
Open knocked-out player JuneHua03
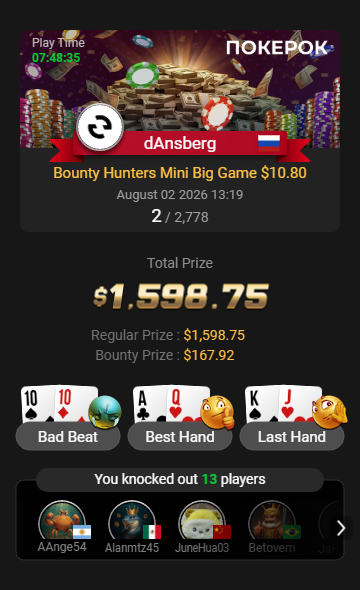point(202,527)
